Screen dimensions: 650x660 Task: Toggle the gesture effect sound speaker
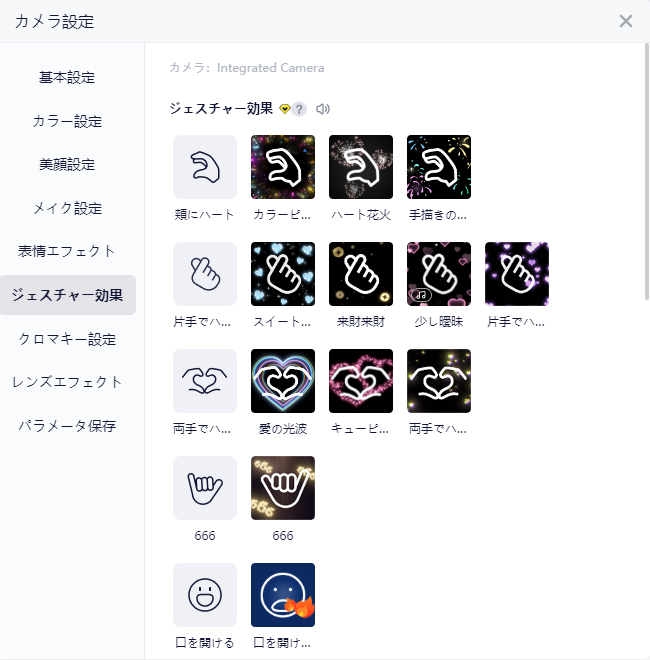(322, 109)
